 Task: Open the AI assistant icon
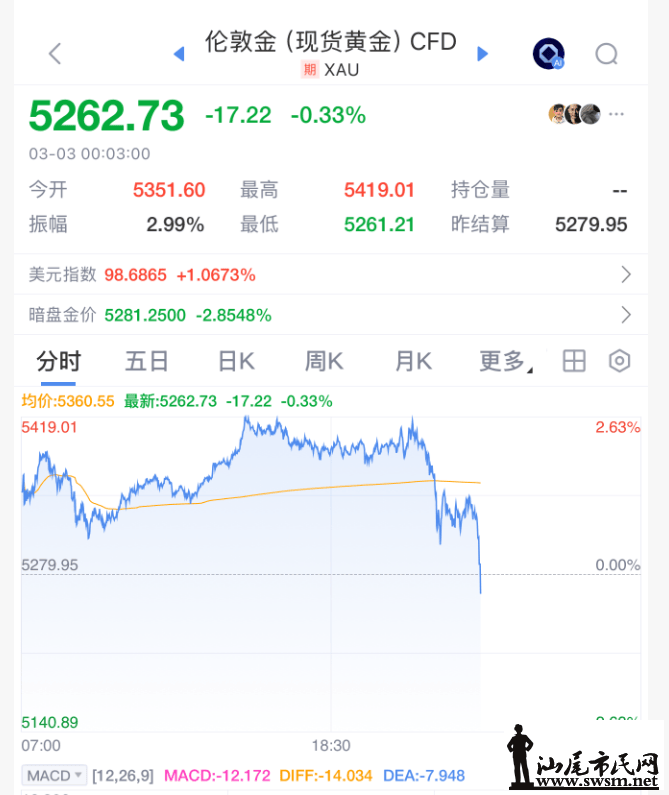click(548, 54)
